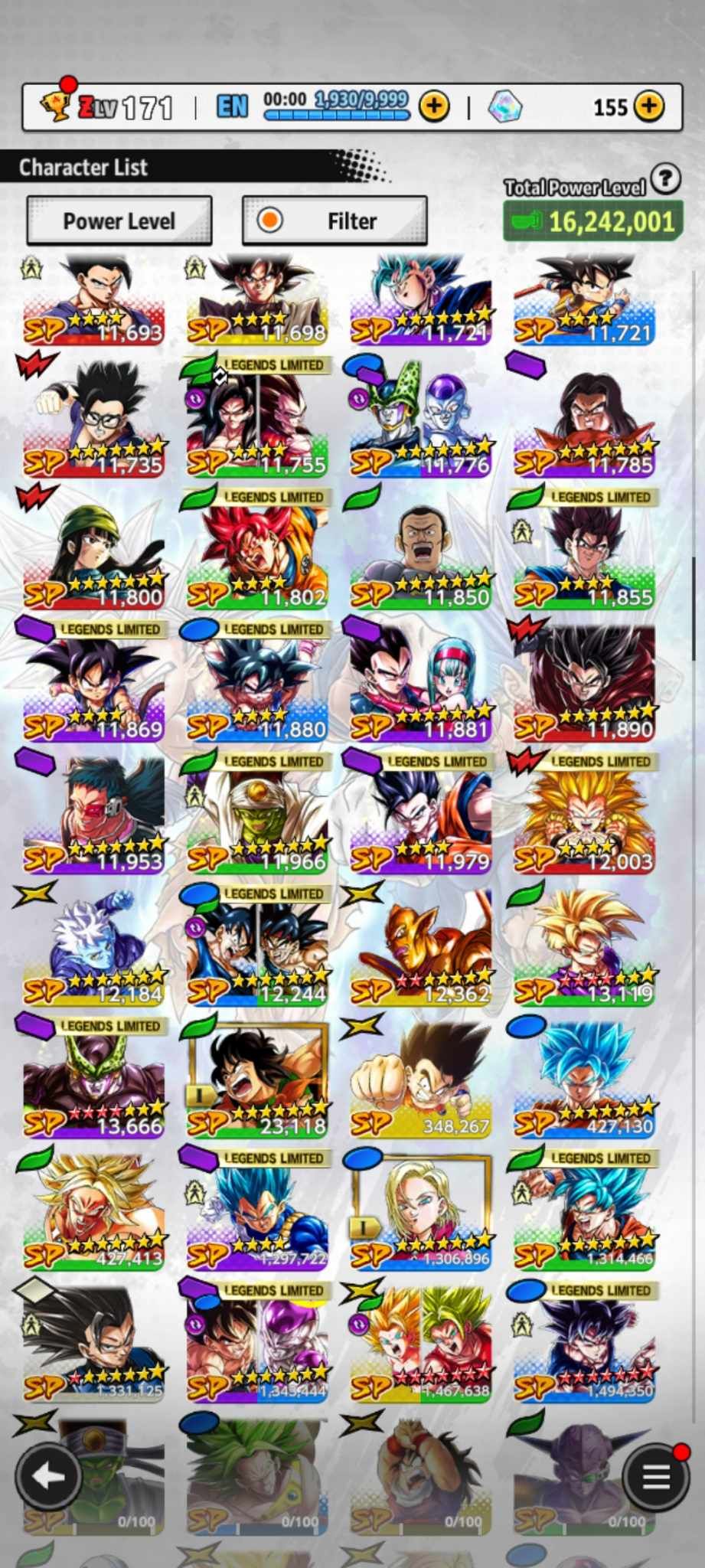Add energy with the plus button
705x1568 pixels.
434,106
